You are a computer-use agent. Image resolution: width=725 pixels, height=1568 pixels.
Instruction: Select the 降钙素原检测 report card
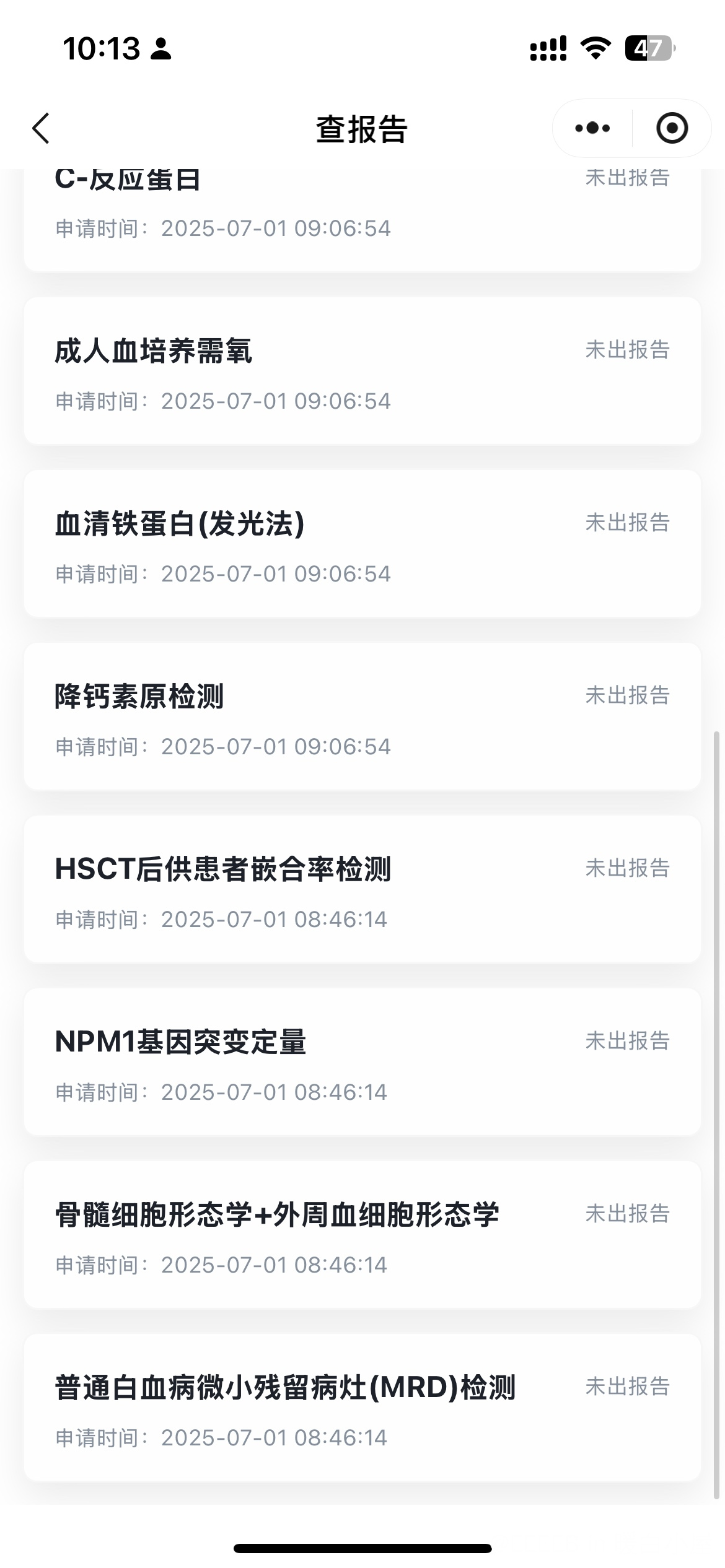tap(362, 716)
